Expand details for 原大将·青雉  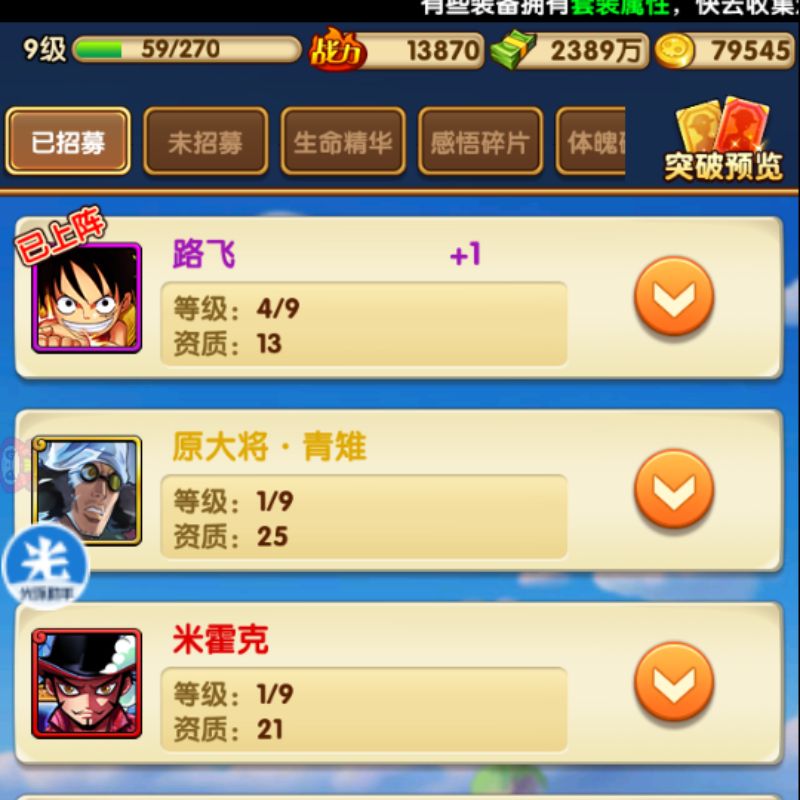pyautogui.click(x=674, y=489)
